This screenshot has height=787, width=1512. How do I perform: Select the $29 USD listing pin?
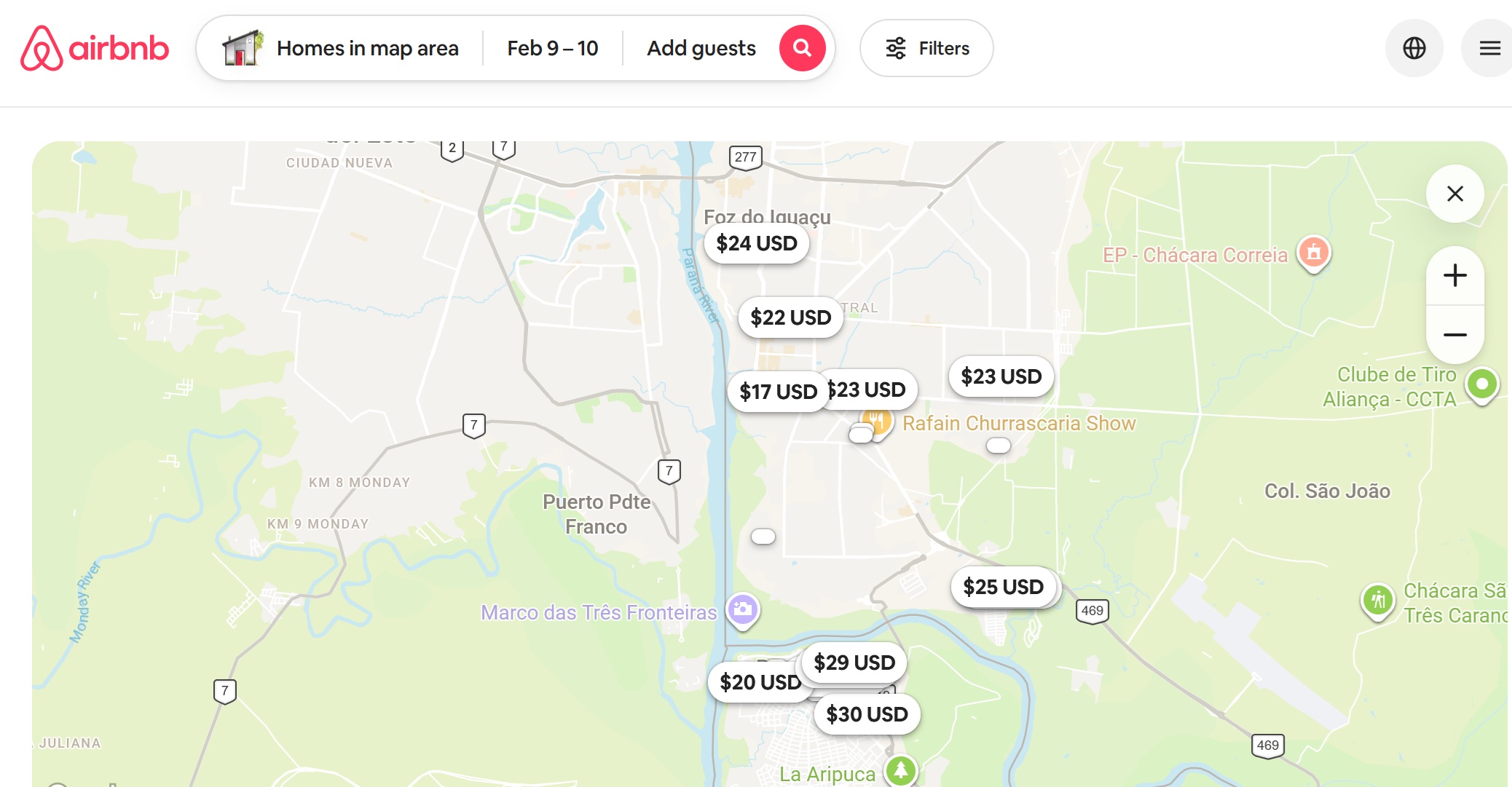(854, 663)
